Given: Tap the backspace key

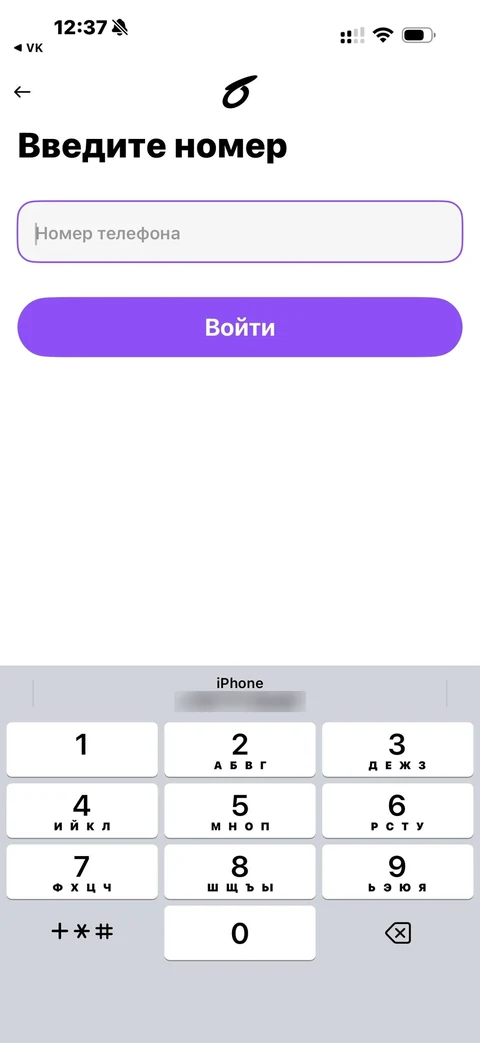Looking at the screenshot, I should click(x=398, y=933).
